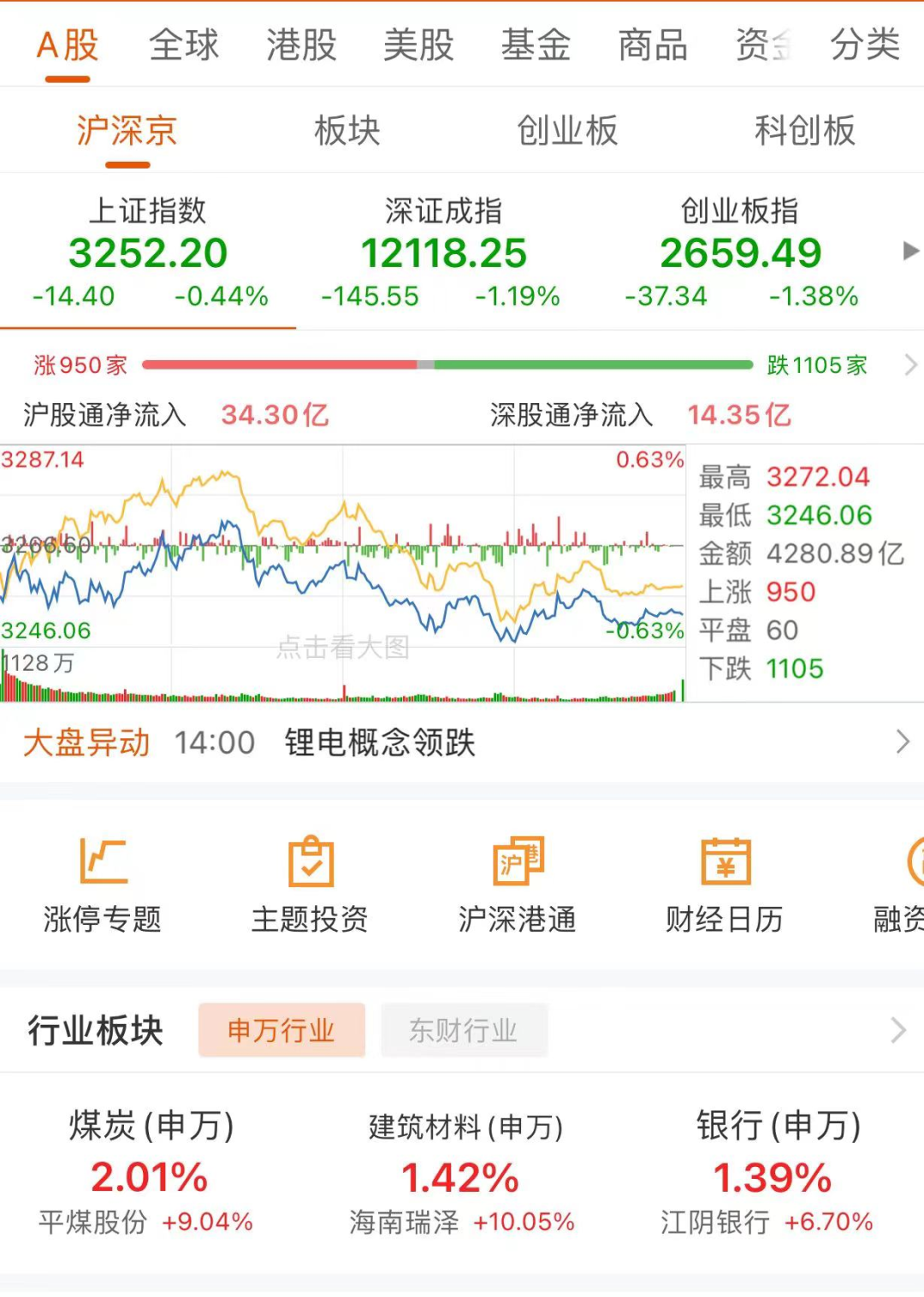Switch to the 申万行业 option
Image resolution: width=924 pixels, height=1297 pixels.
[x=282, y=1031]
